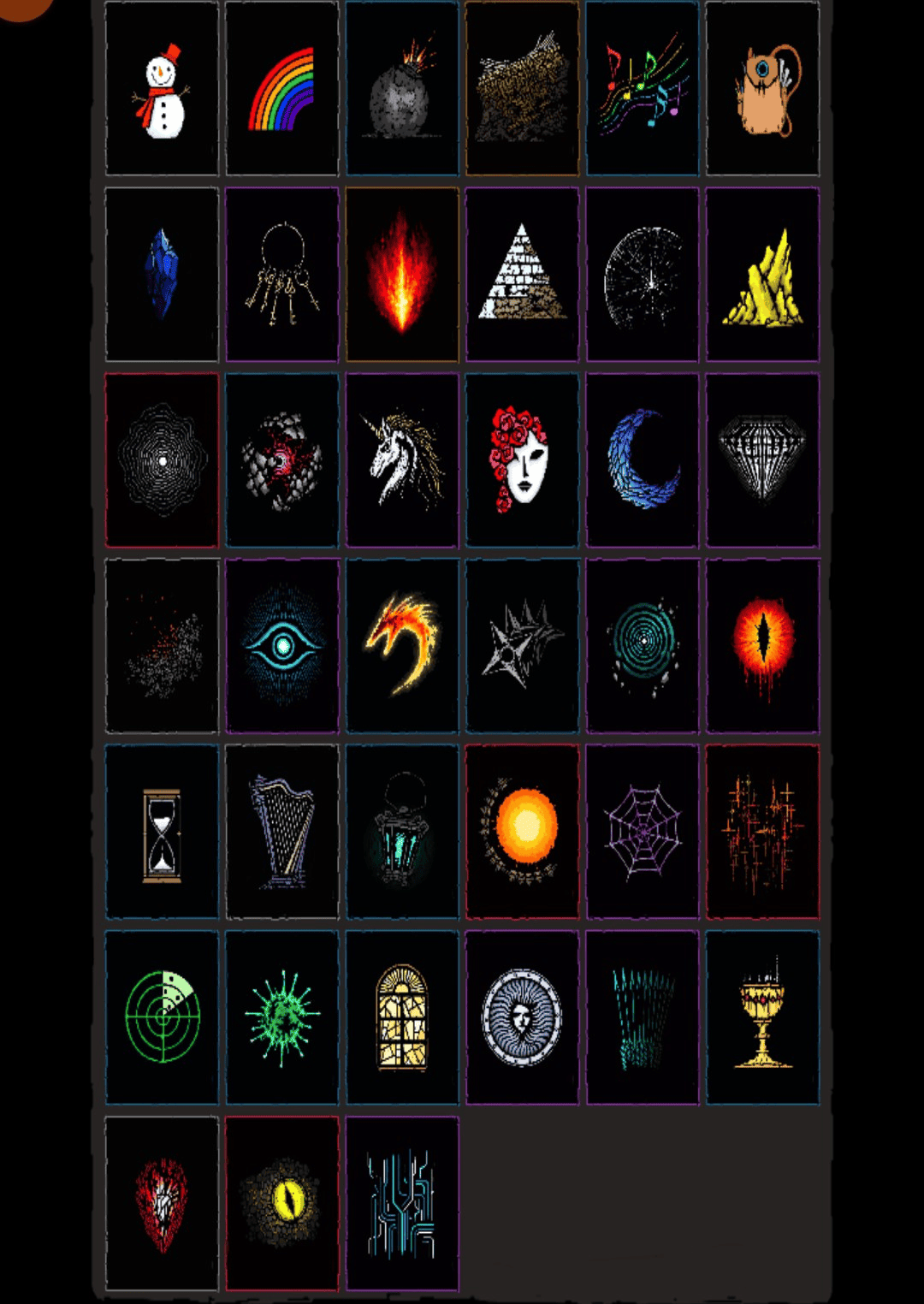Select the harp card
The width and height of the screenshot is (924, 1304).
[x=281, y=832]
